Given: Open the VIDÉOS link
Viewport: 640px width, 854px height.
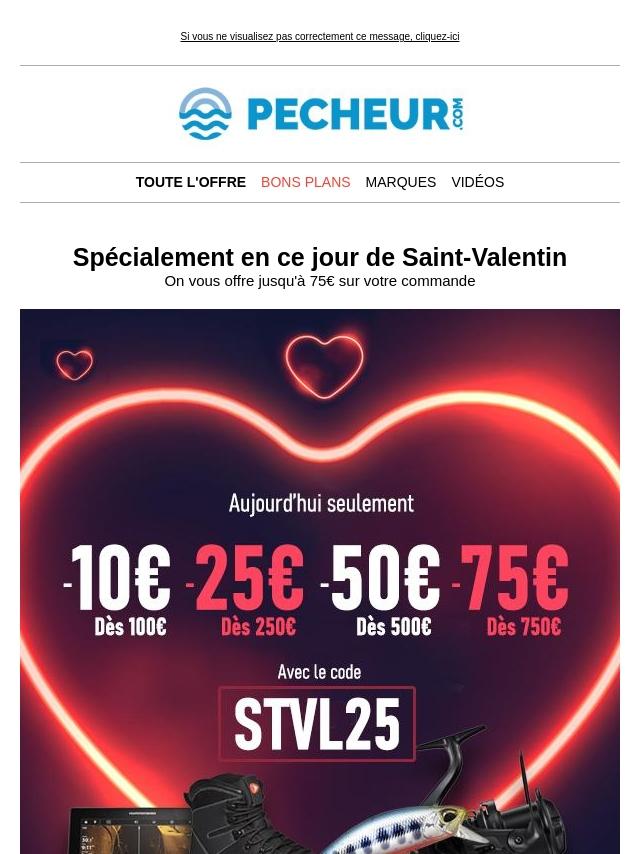Looking at the screenshot, I should point(477,182).
